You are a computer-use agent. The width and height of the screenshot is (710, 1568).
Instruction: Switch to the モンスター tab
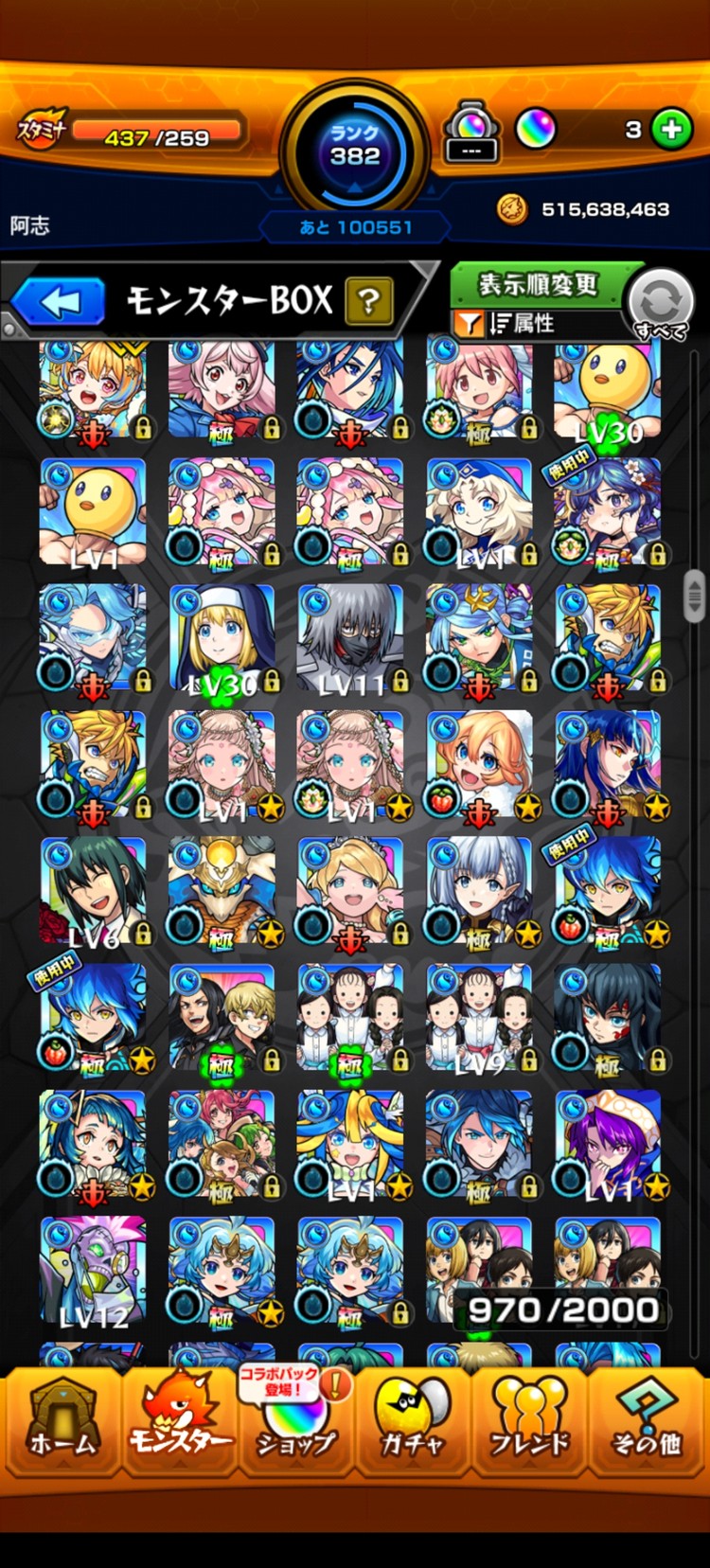tap(180, 1418)
